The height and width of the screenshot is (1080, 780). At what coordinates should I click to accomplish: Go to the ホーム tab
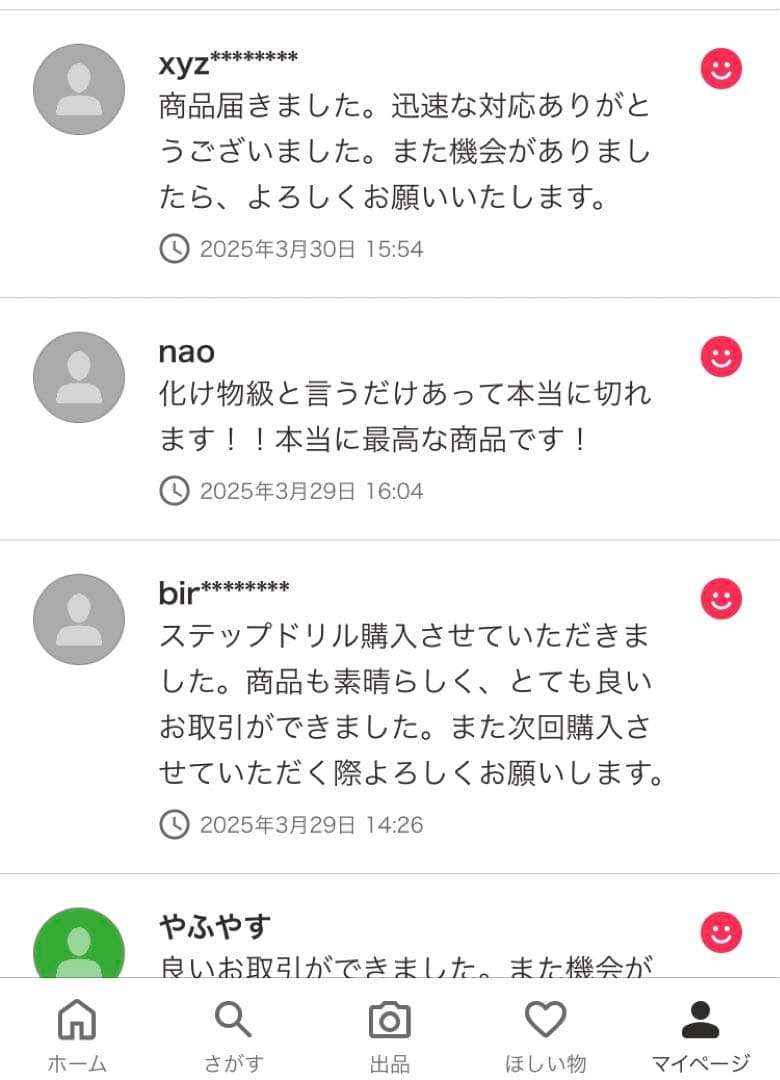(77, 1034)
